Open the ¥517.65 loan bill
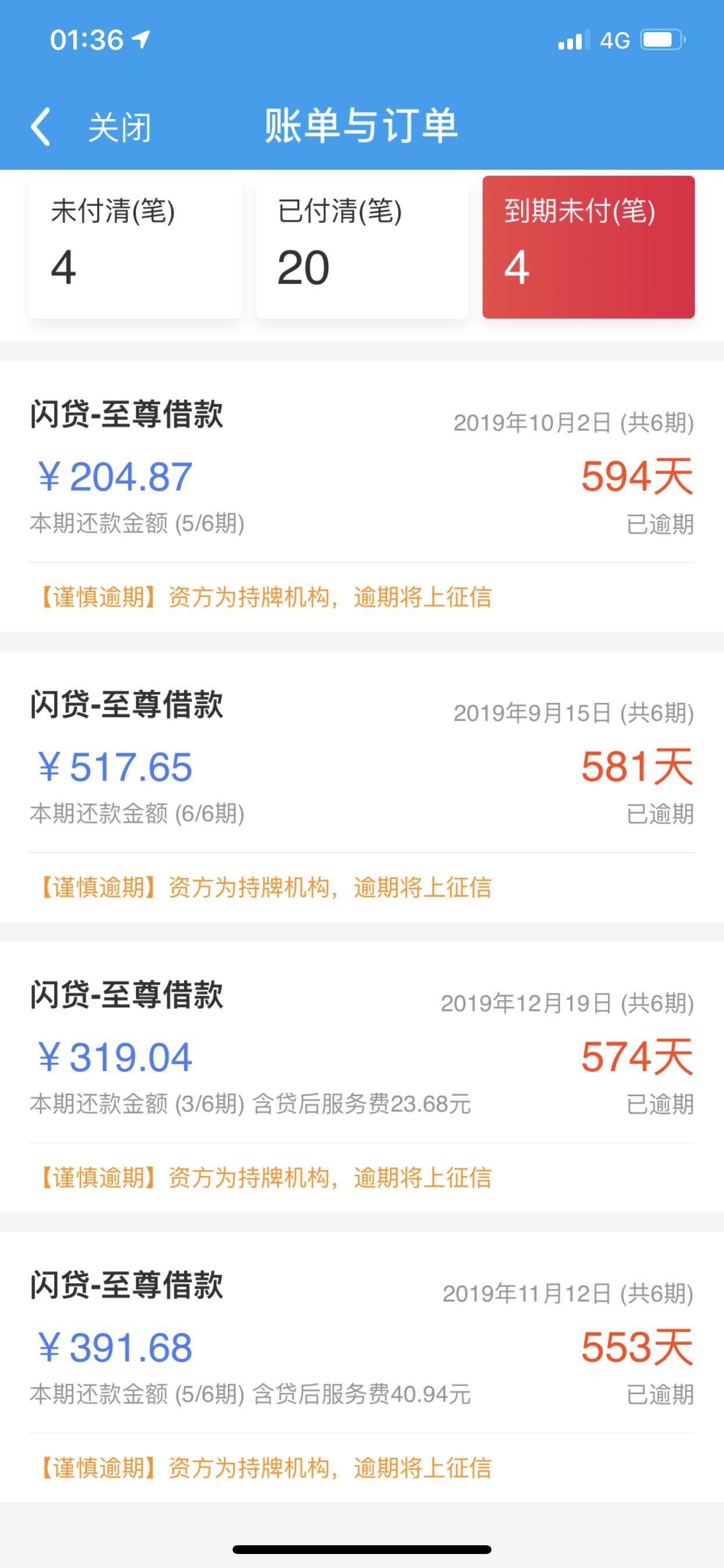724x1568 pixels. [362, 787]
